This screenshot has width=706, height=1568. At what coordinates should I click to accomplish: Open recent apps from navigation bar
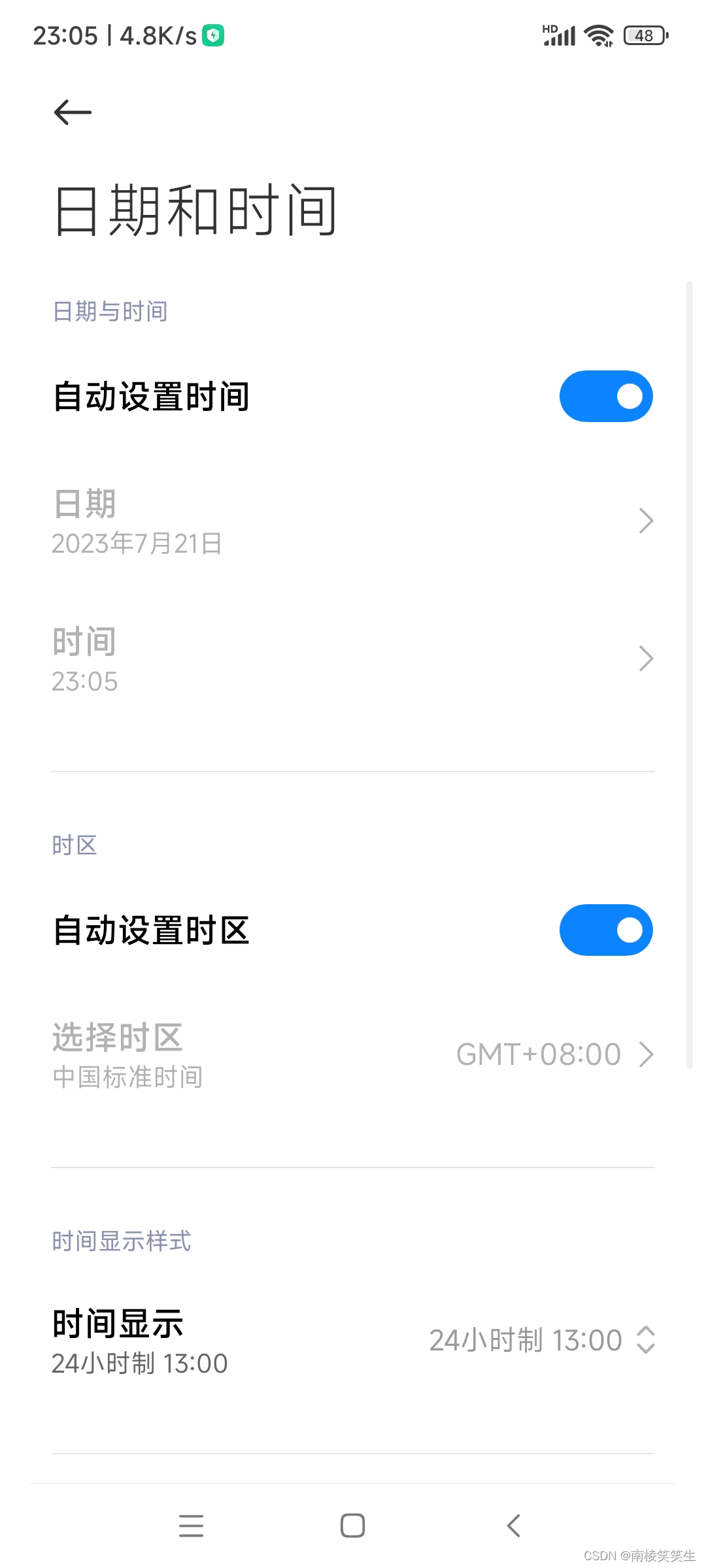pos(191,1526)
